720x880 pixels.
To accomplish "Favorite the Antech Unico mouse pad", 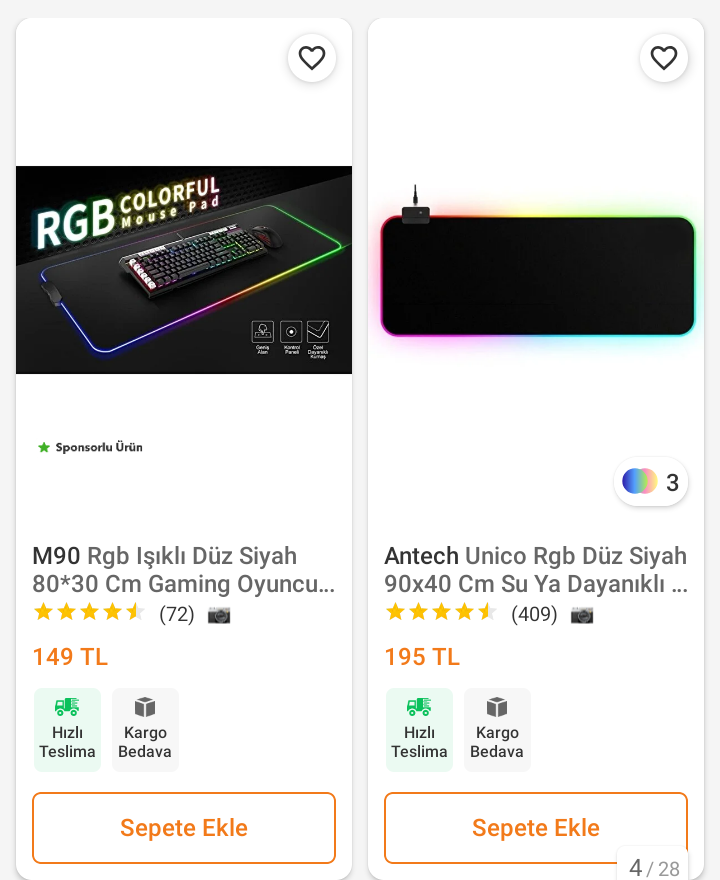I will click(x=664, y=58).
